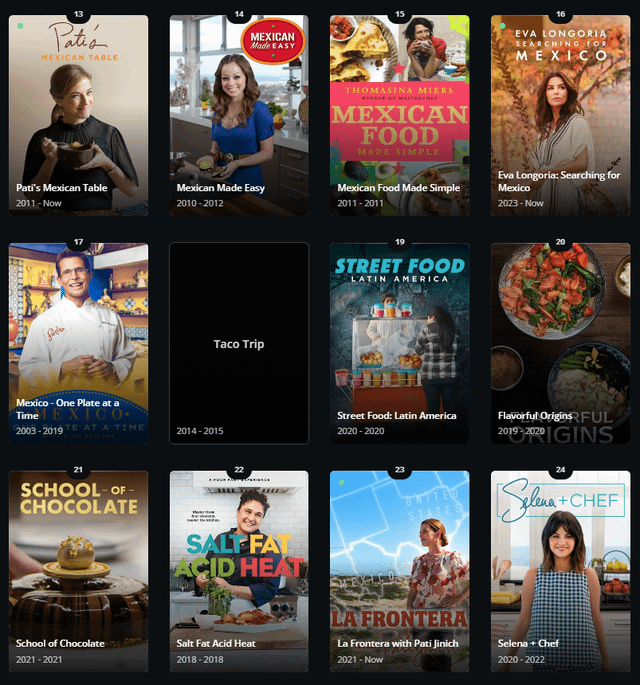Tap the Taco Trip card
Image resolution: width=640 pixels, height=685 pixels.
[x=239, y=343]
